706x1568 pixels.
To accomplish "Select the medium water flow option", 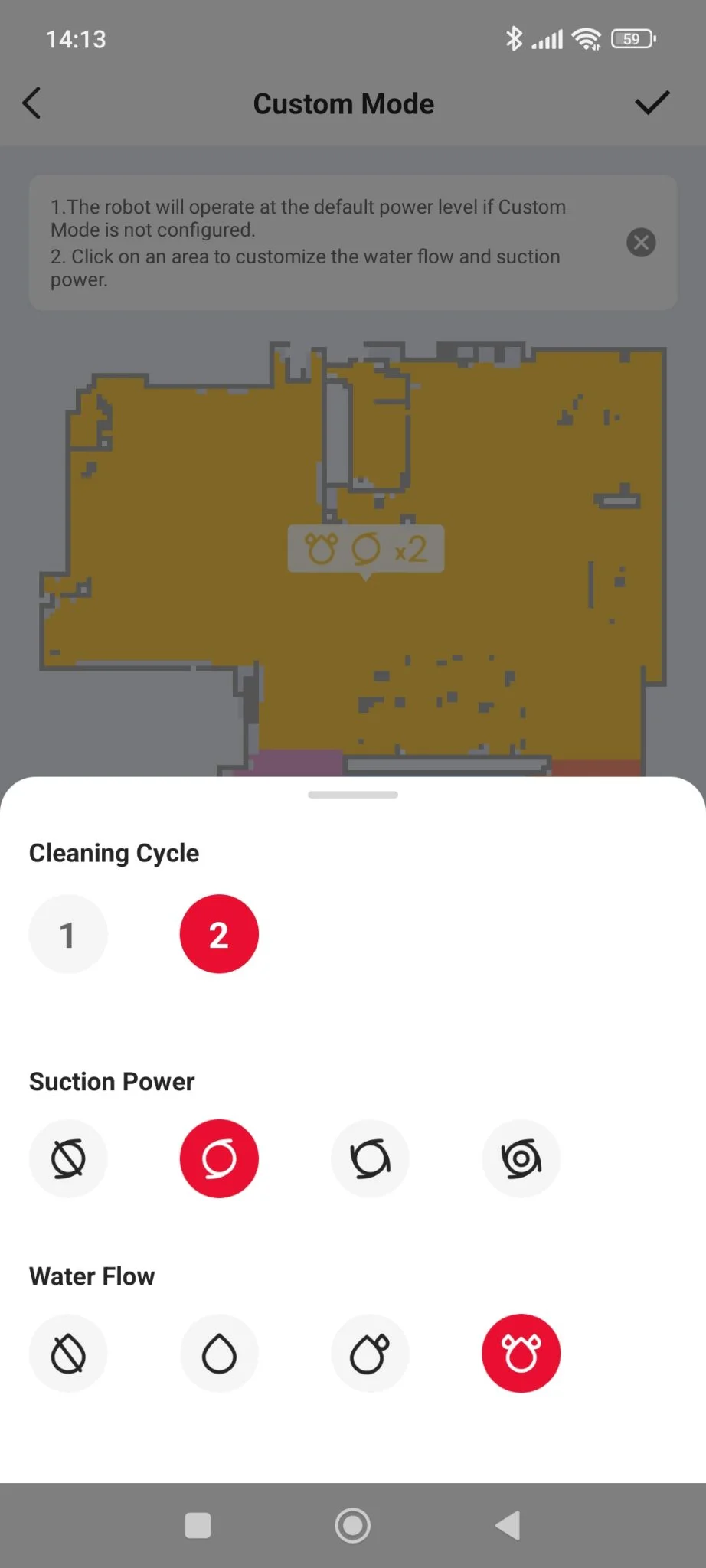I will 370,1354.
